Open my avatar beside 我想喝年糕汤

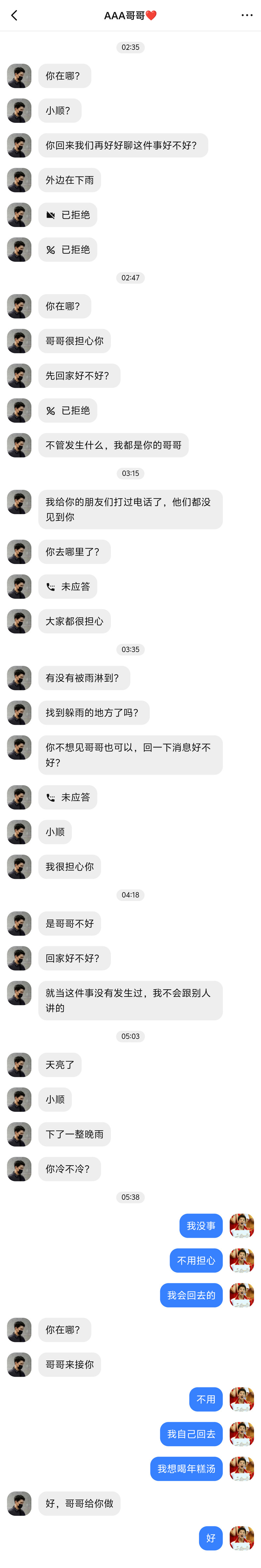coord(241,1469)
